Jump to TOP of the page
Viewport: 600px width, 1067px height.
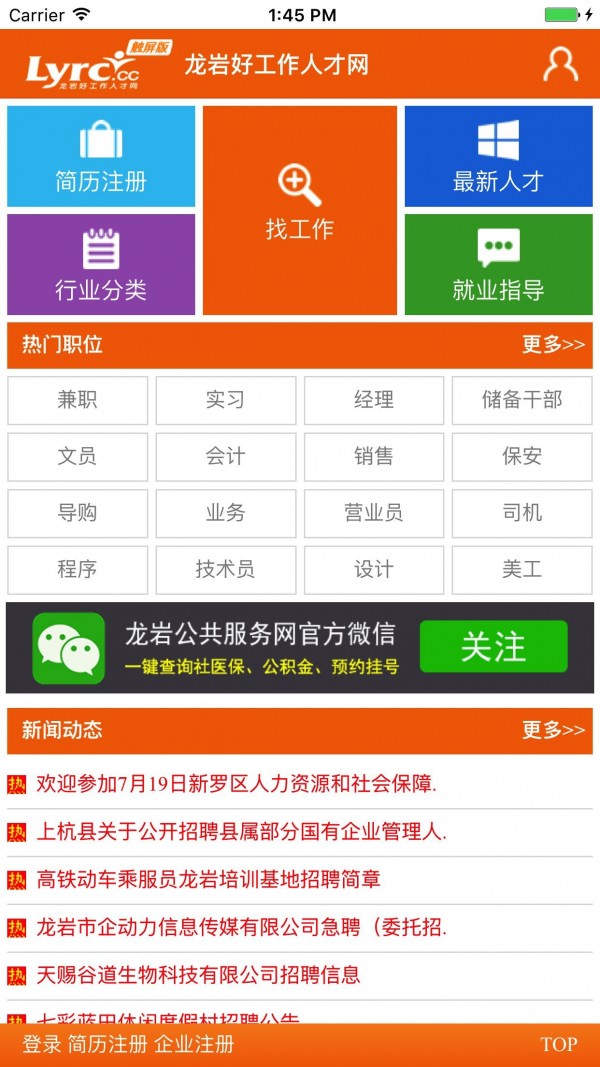click(558, 1045)
